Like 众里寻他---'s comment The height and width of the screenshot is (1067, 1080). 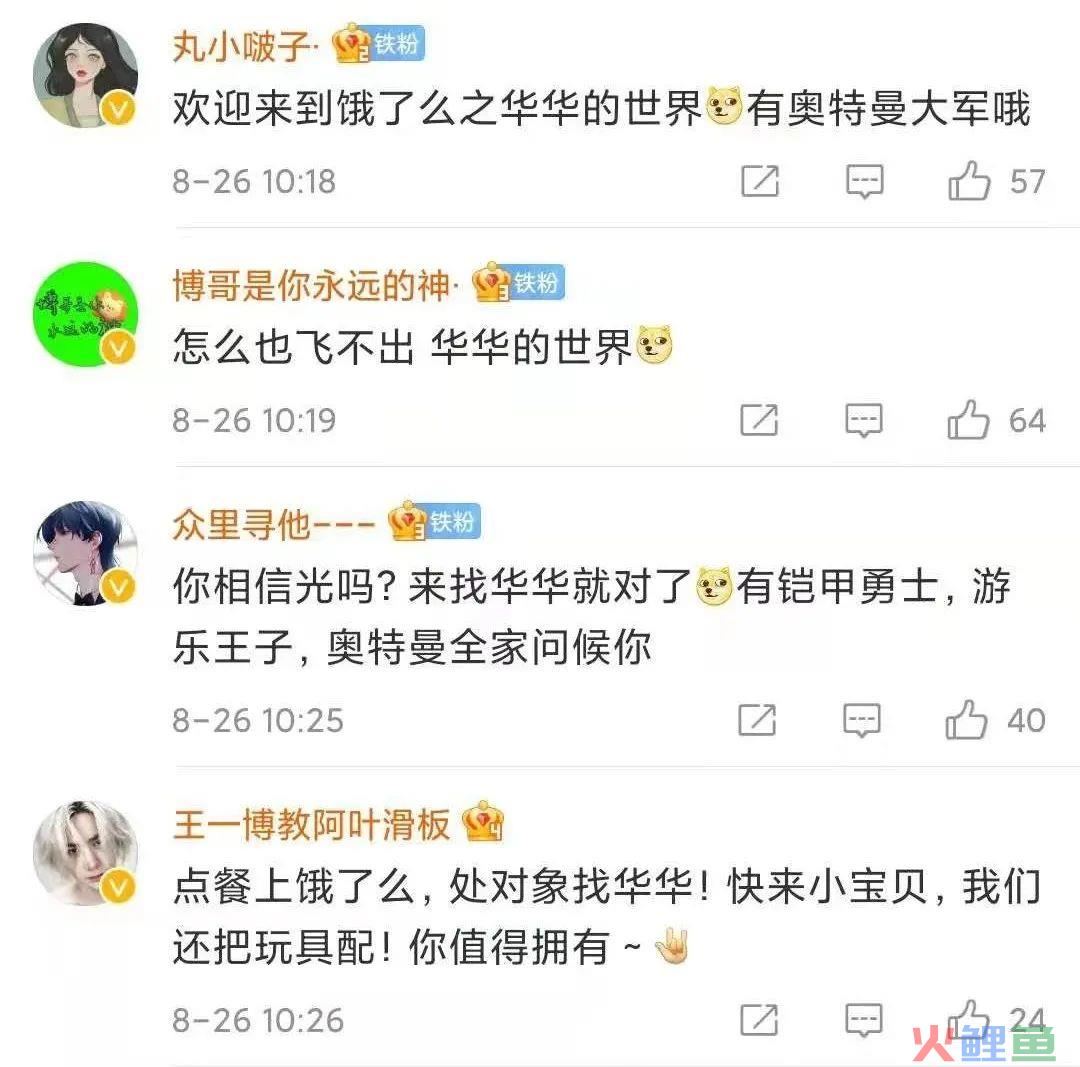click(x=967, y=720)
